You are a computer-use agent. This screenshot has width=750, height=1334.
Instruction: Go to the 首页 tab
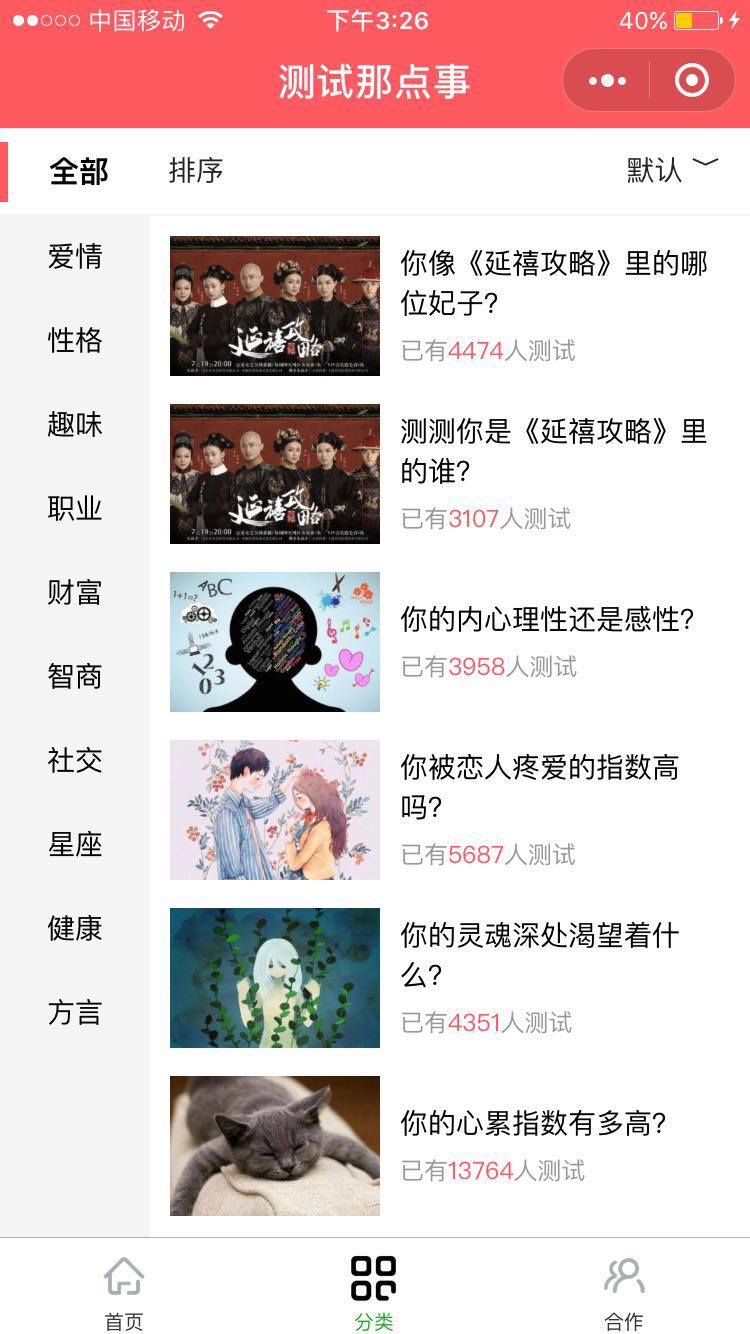point(124,1294)
